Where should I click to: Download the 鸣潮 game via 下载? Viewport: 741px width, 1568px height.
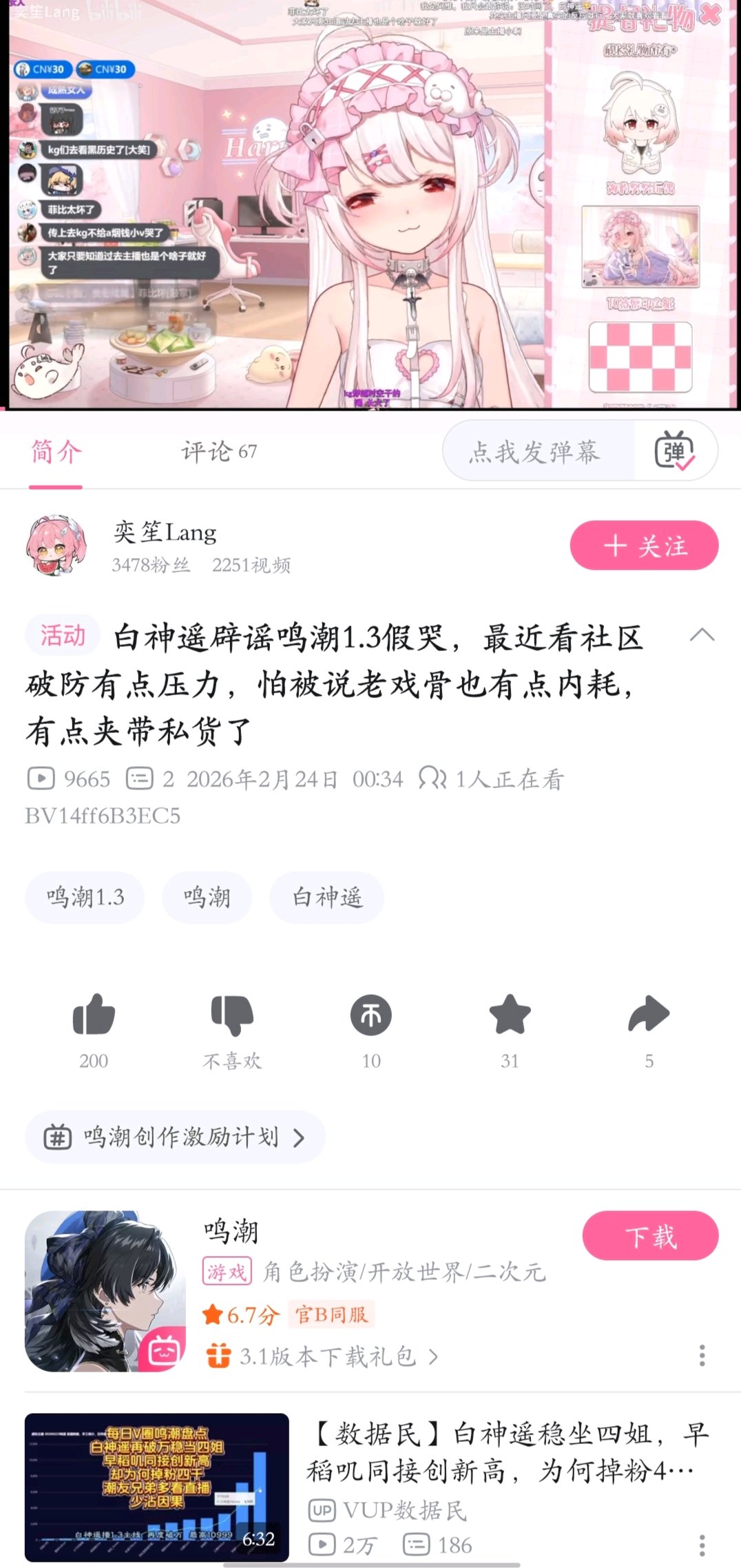650,1236
